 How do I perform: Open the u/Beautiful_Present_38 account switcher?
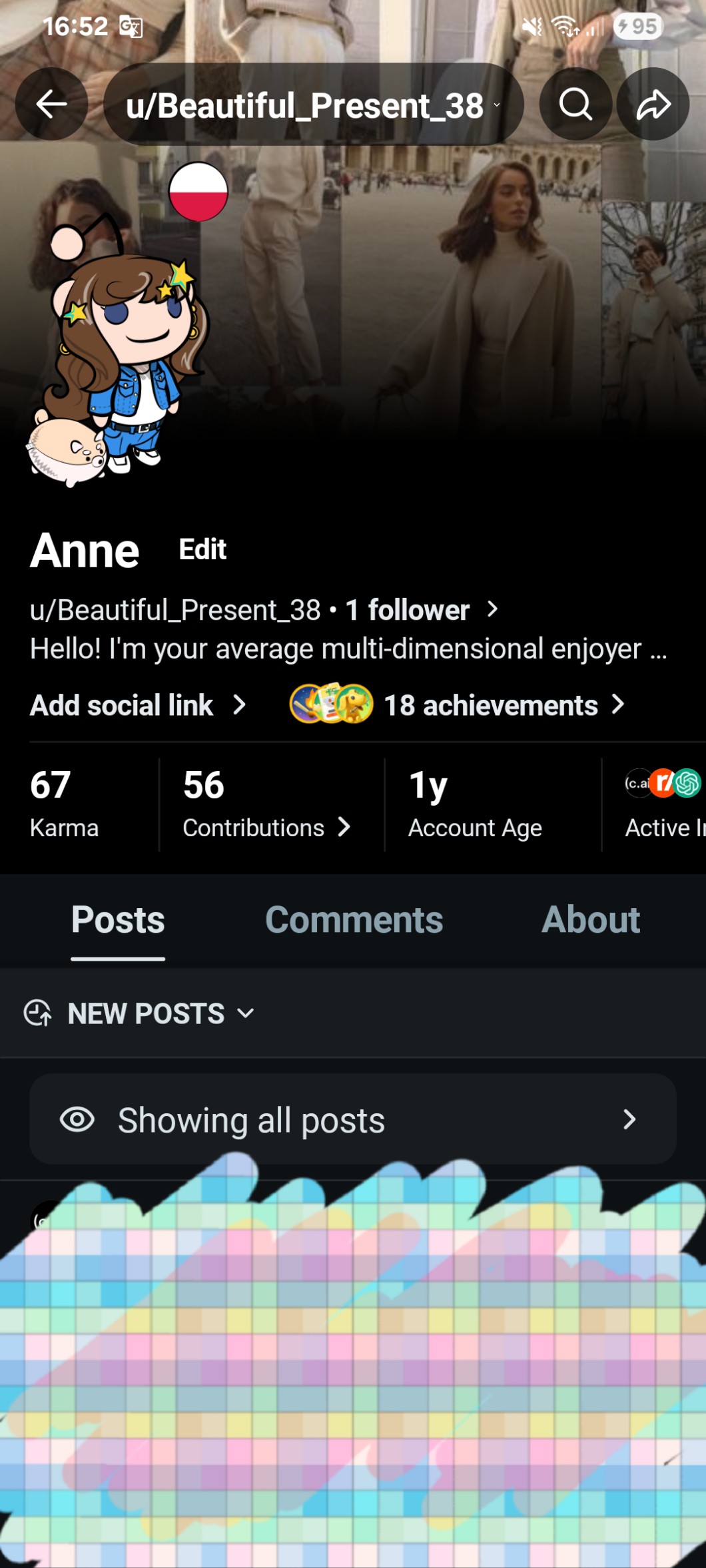coord(313,105)
